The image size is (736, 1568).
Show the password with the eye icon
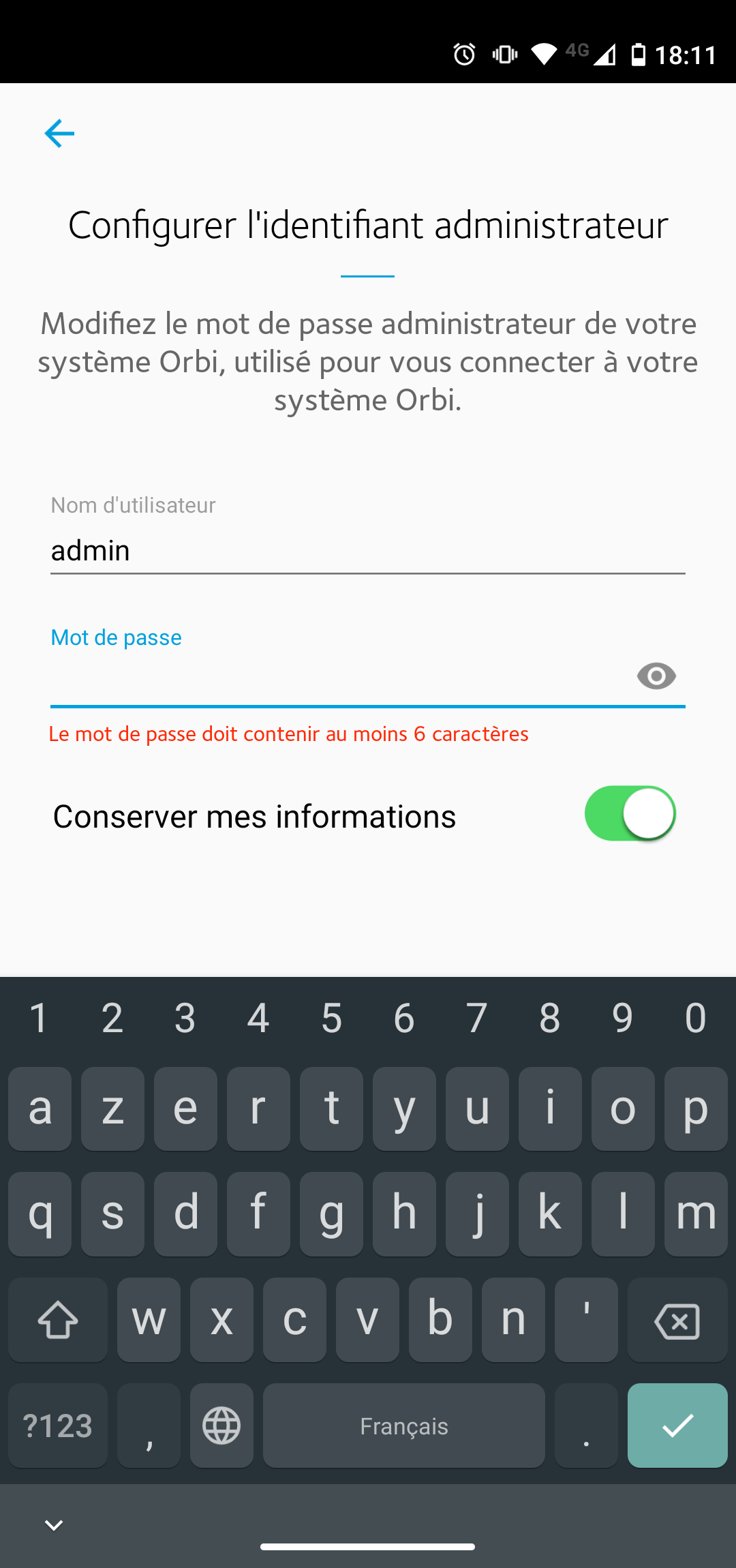[656, 676]
